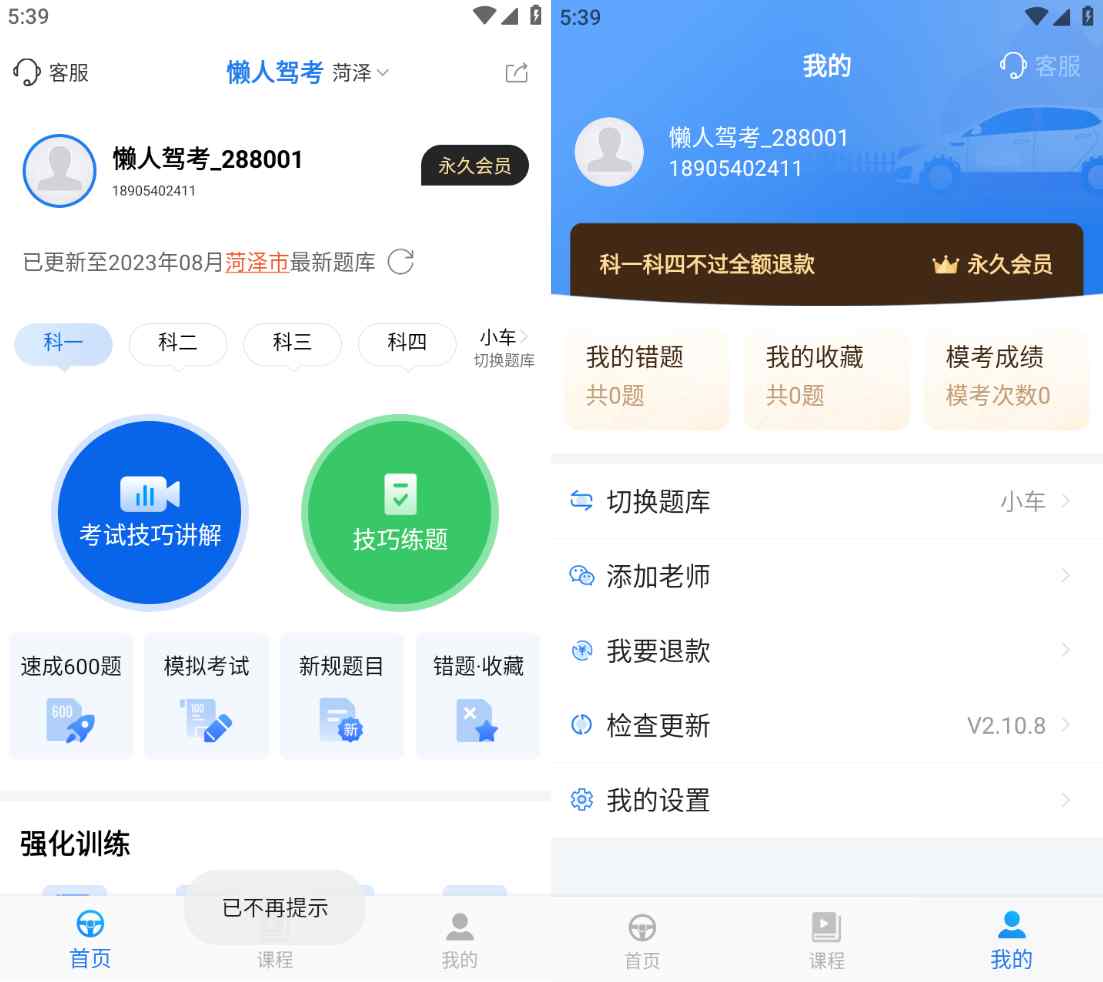Screen dimensions: 1103x982
Task: Start a 模拟考试 mock exam
Action: tap(207, 696)
